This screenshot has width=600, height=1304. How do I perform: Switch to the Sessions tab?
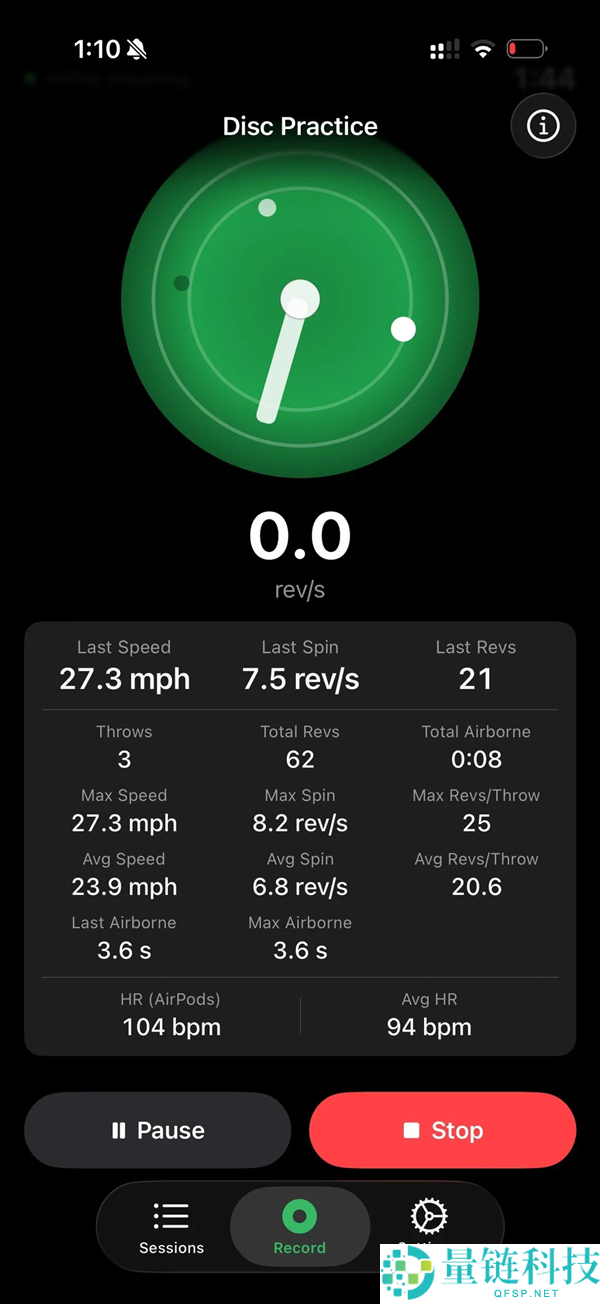click(171, 1228)
